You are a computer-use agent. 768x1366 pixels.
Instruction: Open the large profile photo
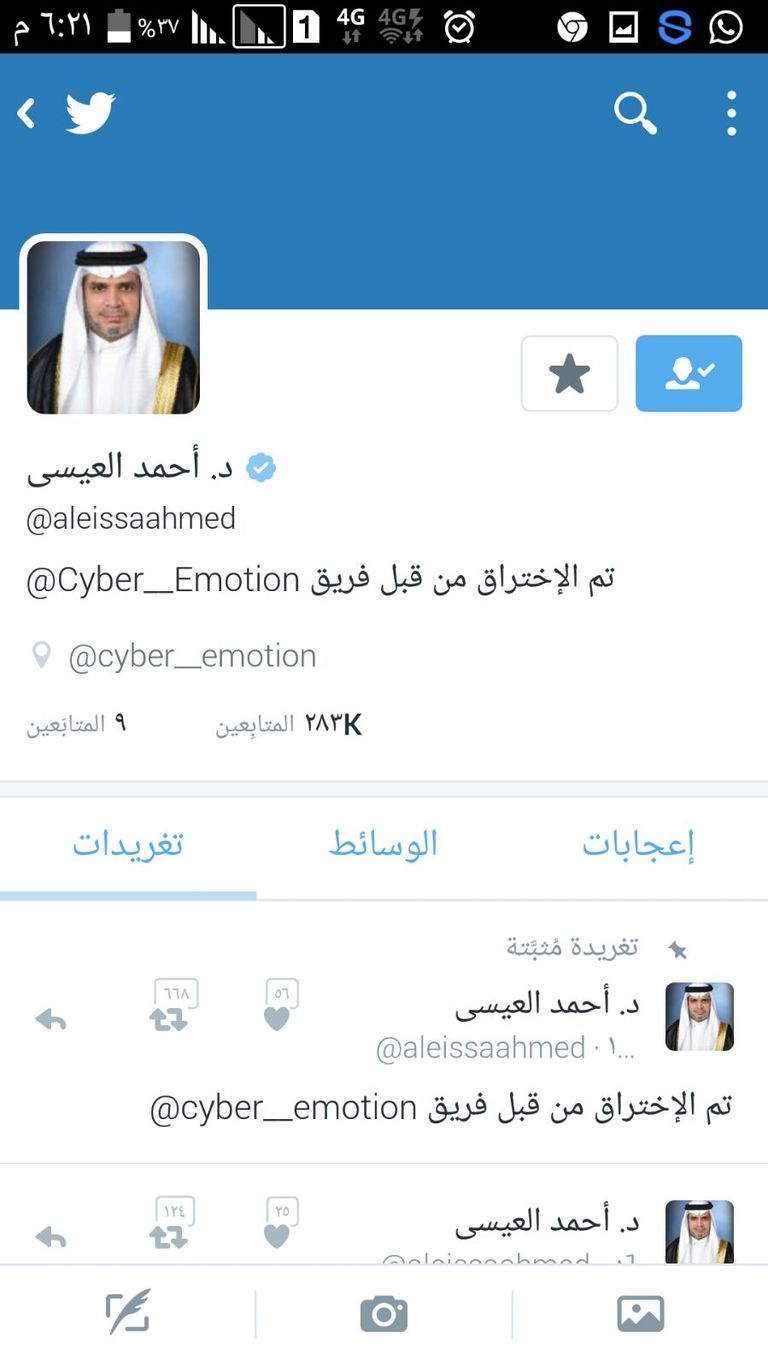(x=113, y=327)
